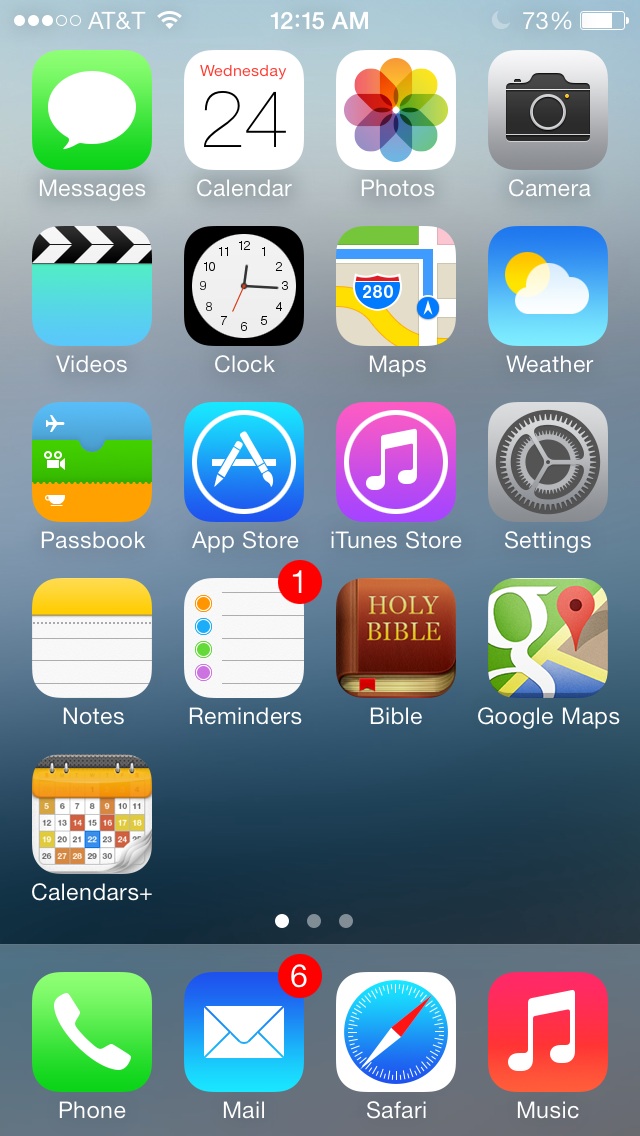Launch the Calendar app

coord(244,110)
